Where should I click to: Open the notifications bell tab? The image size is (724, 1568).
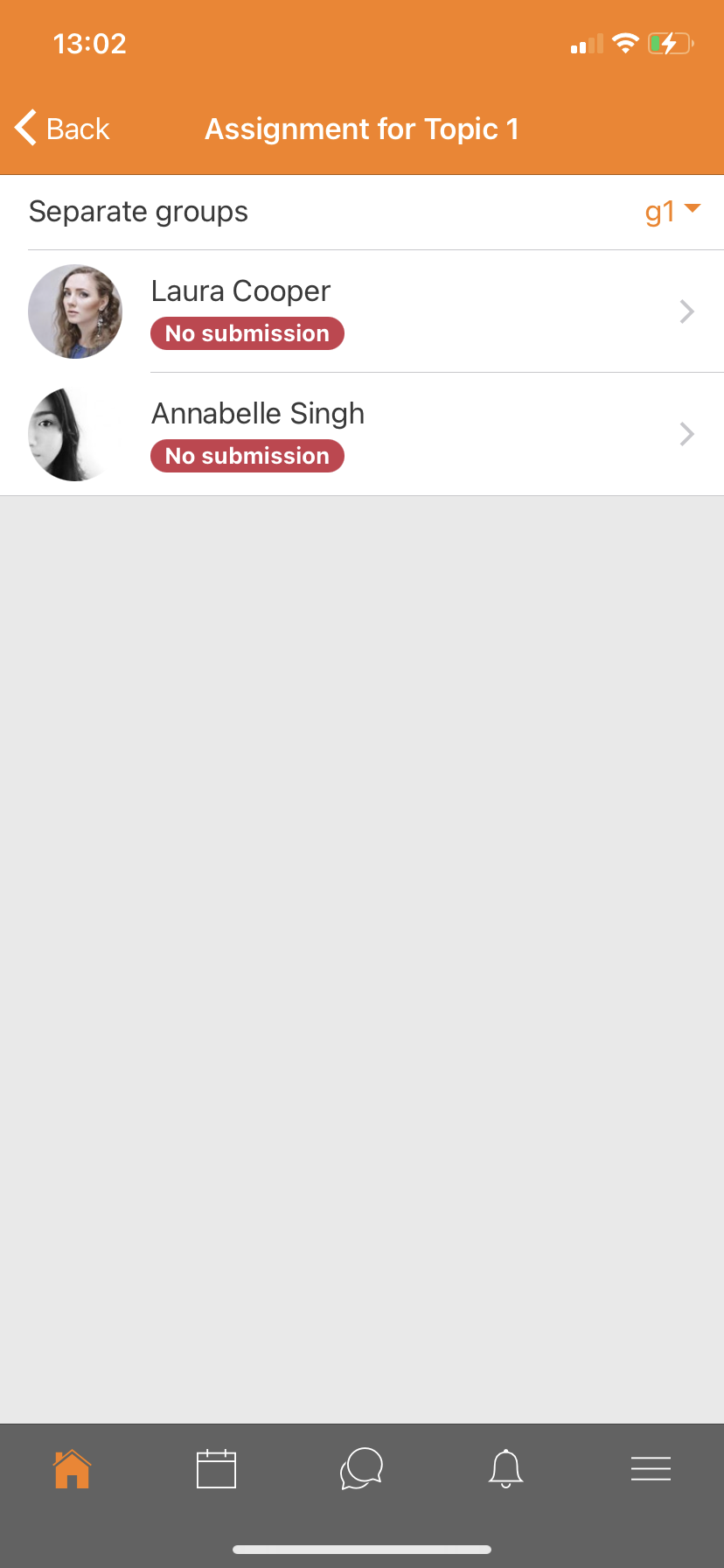[x=506, y=1468]
